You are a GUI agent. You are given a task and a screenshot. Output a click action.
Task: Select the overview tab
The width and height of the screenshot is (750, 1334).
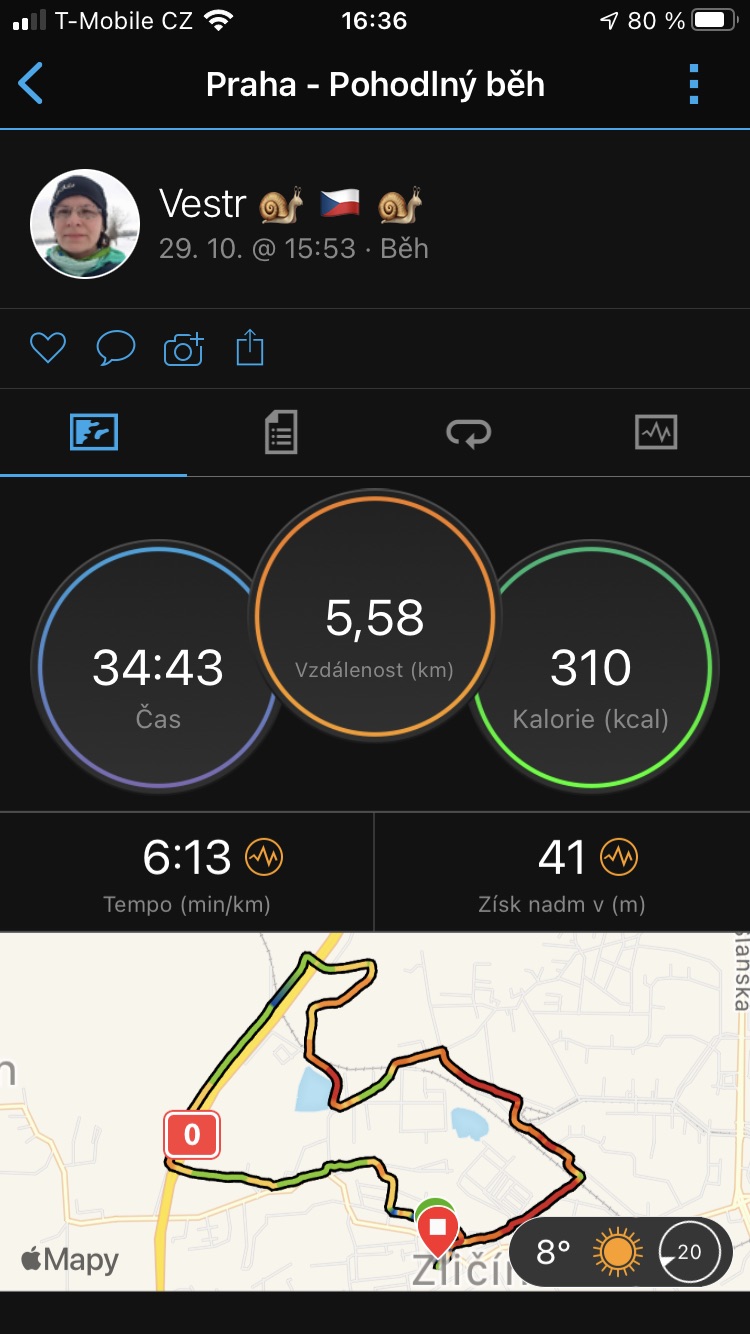94,433
